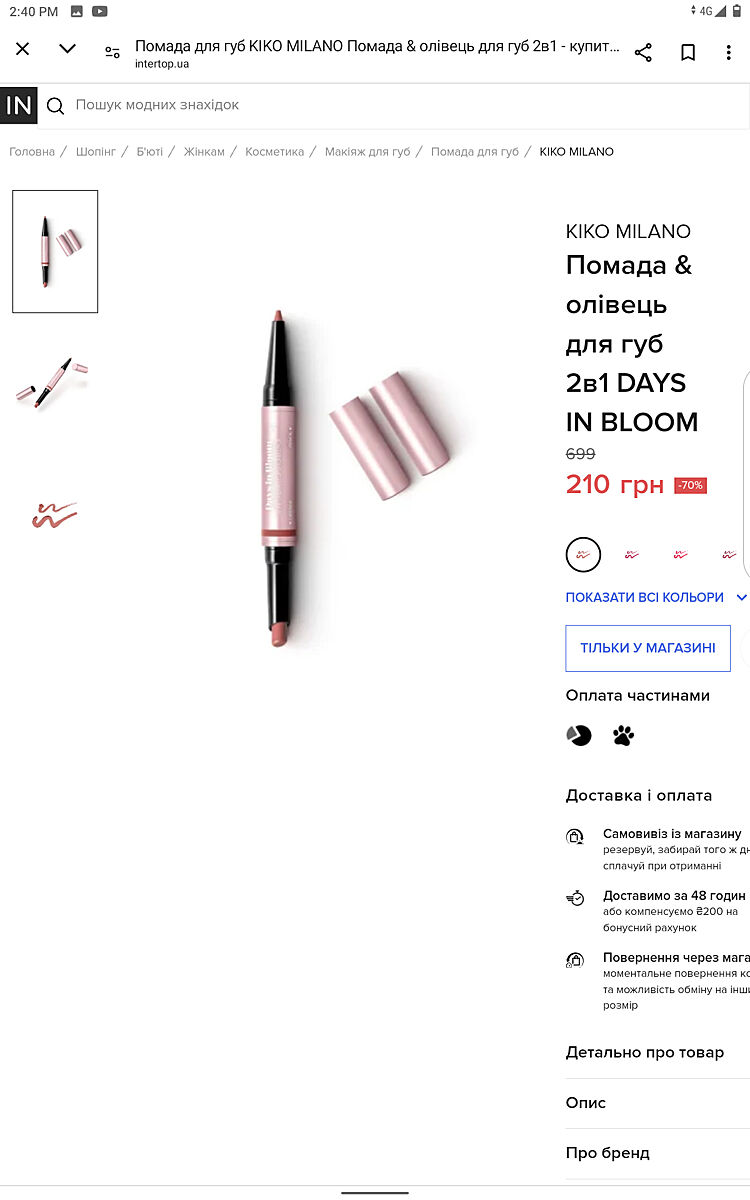Choose the second lipstick color swatch
The width and height of the screenshot is (750, 1200).
click(632, 554)
